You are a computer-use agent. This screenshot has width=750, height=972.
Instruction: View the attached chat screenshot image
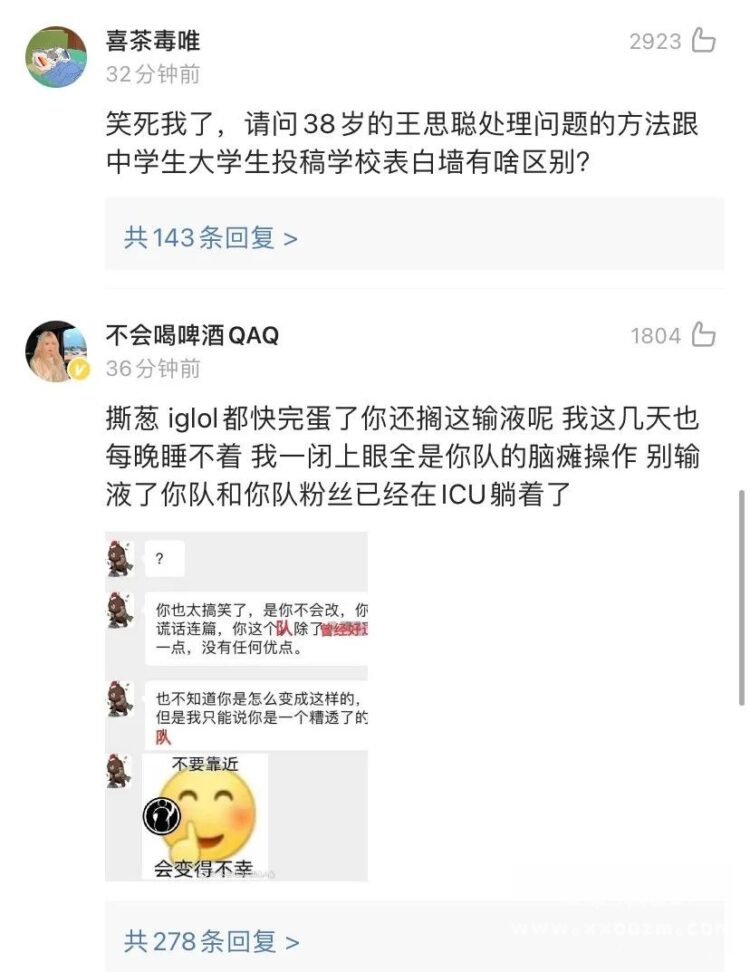point(237,706)
